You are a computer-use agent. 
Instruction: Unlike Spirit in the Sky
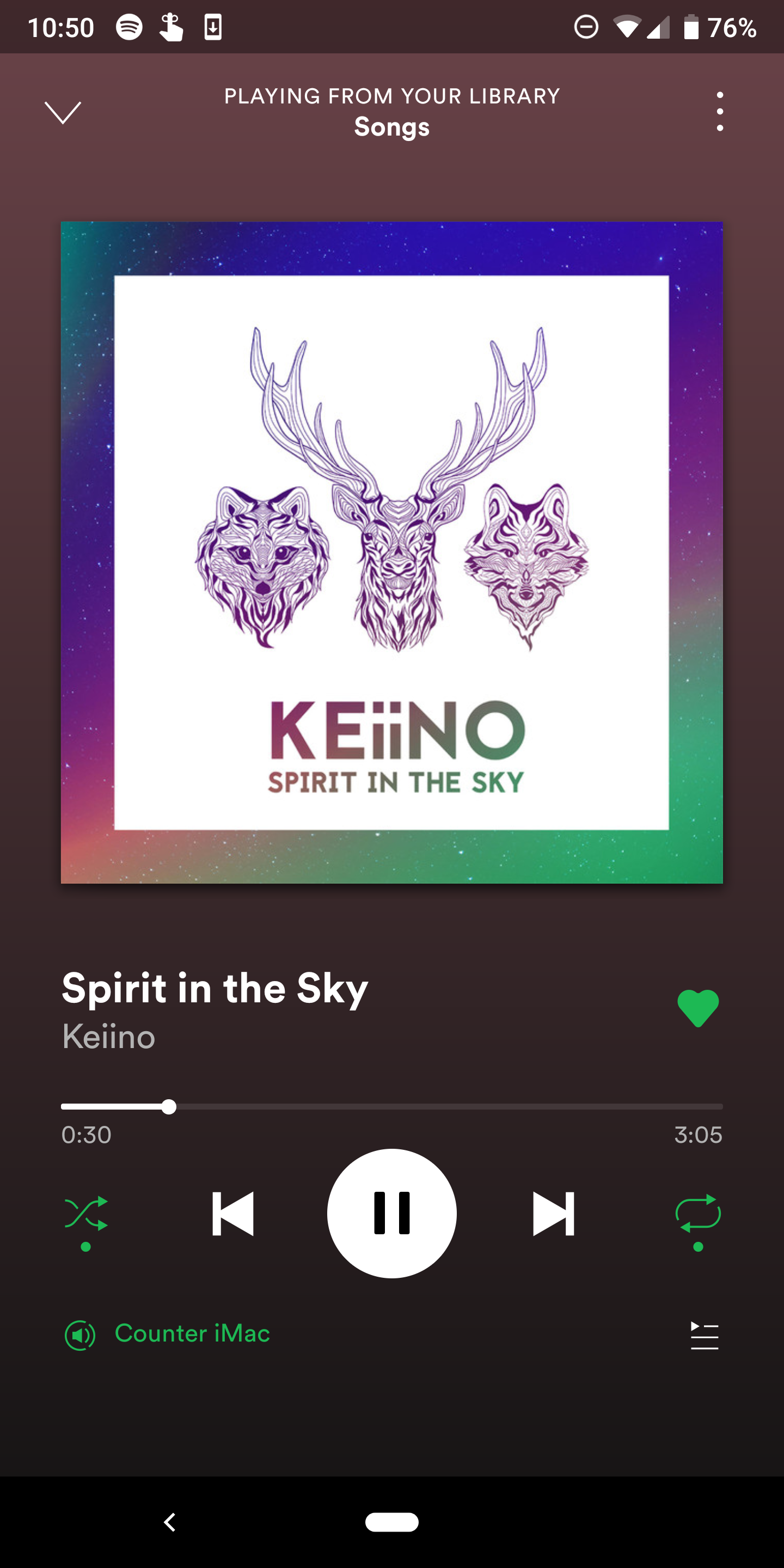coord(698,1009)
